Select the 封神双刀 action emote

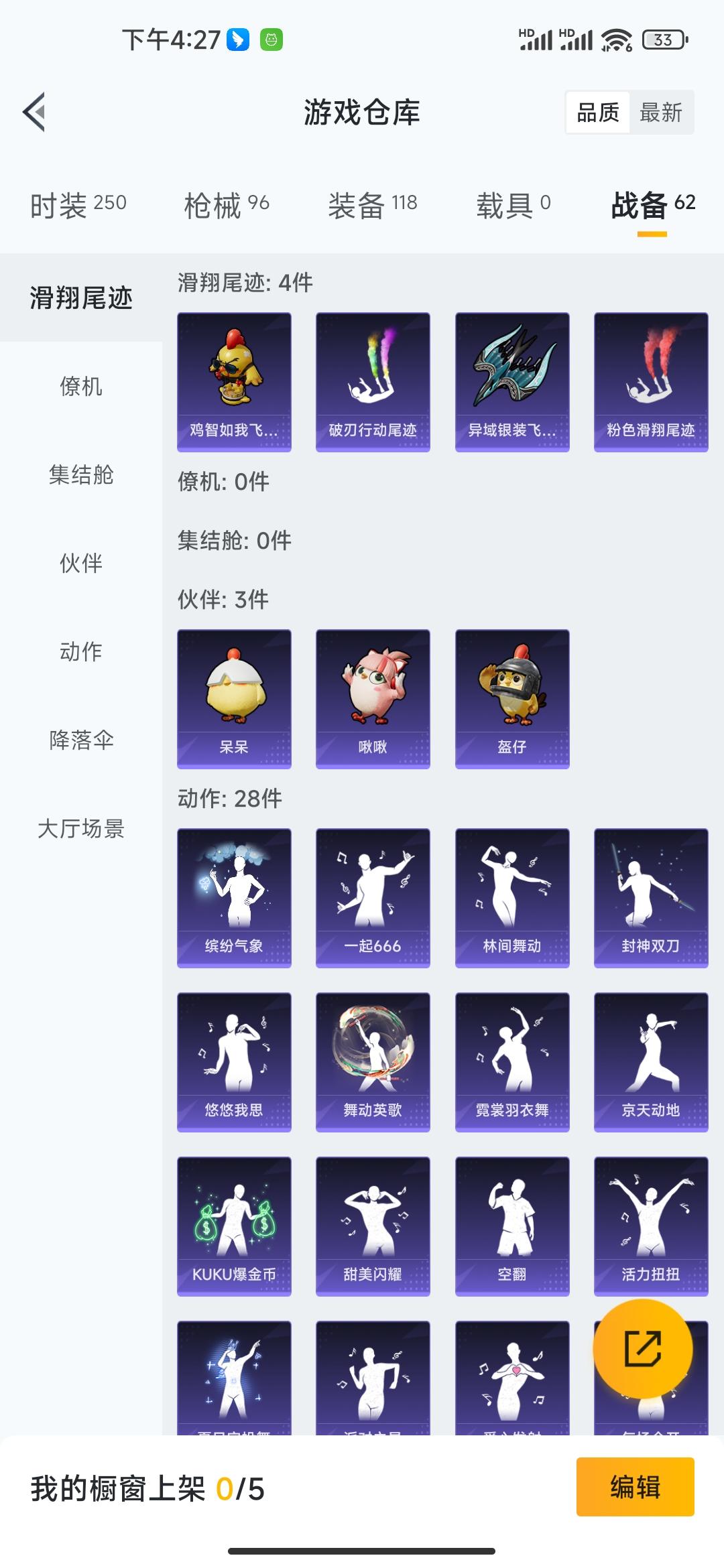point(650,898)
